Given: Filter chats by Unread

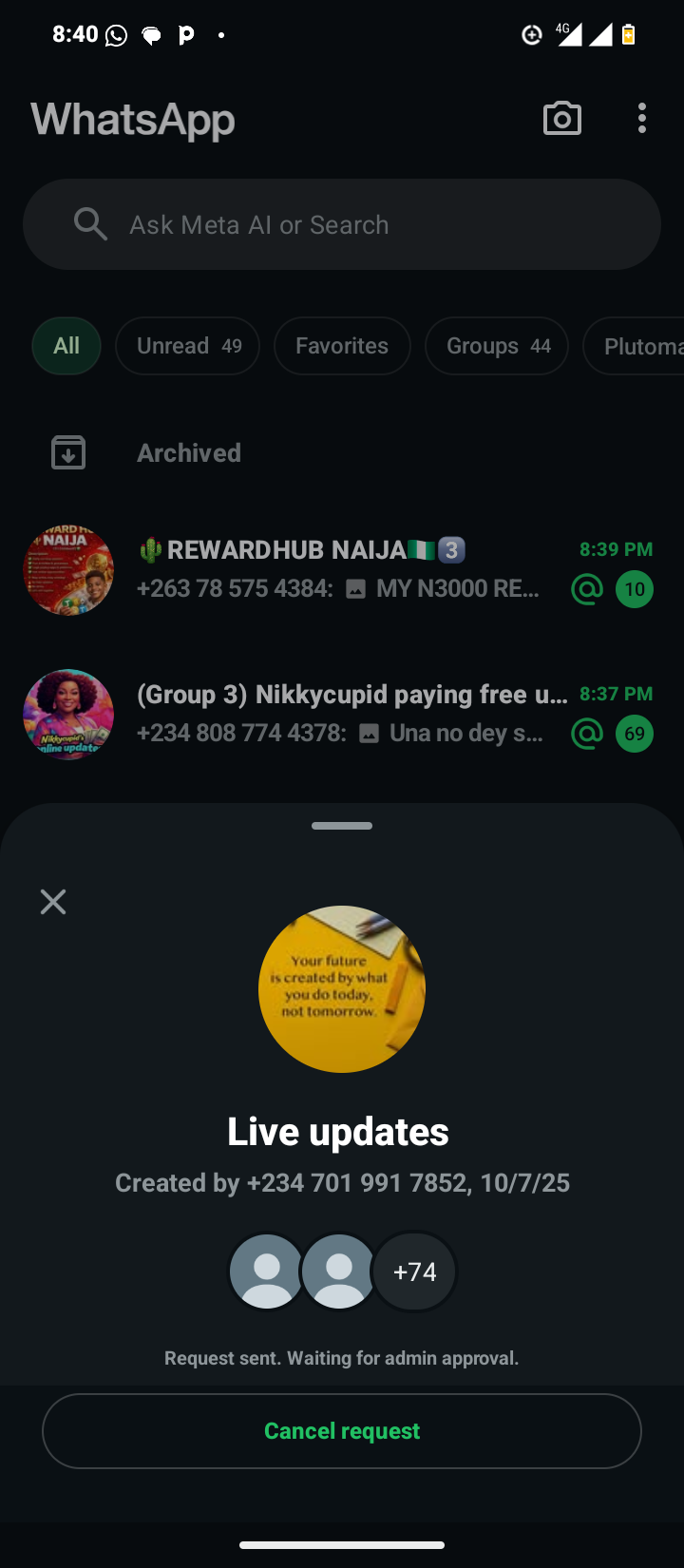Looking at the screenshot, I should 187,346.
